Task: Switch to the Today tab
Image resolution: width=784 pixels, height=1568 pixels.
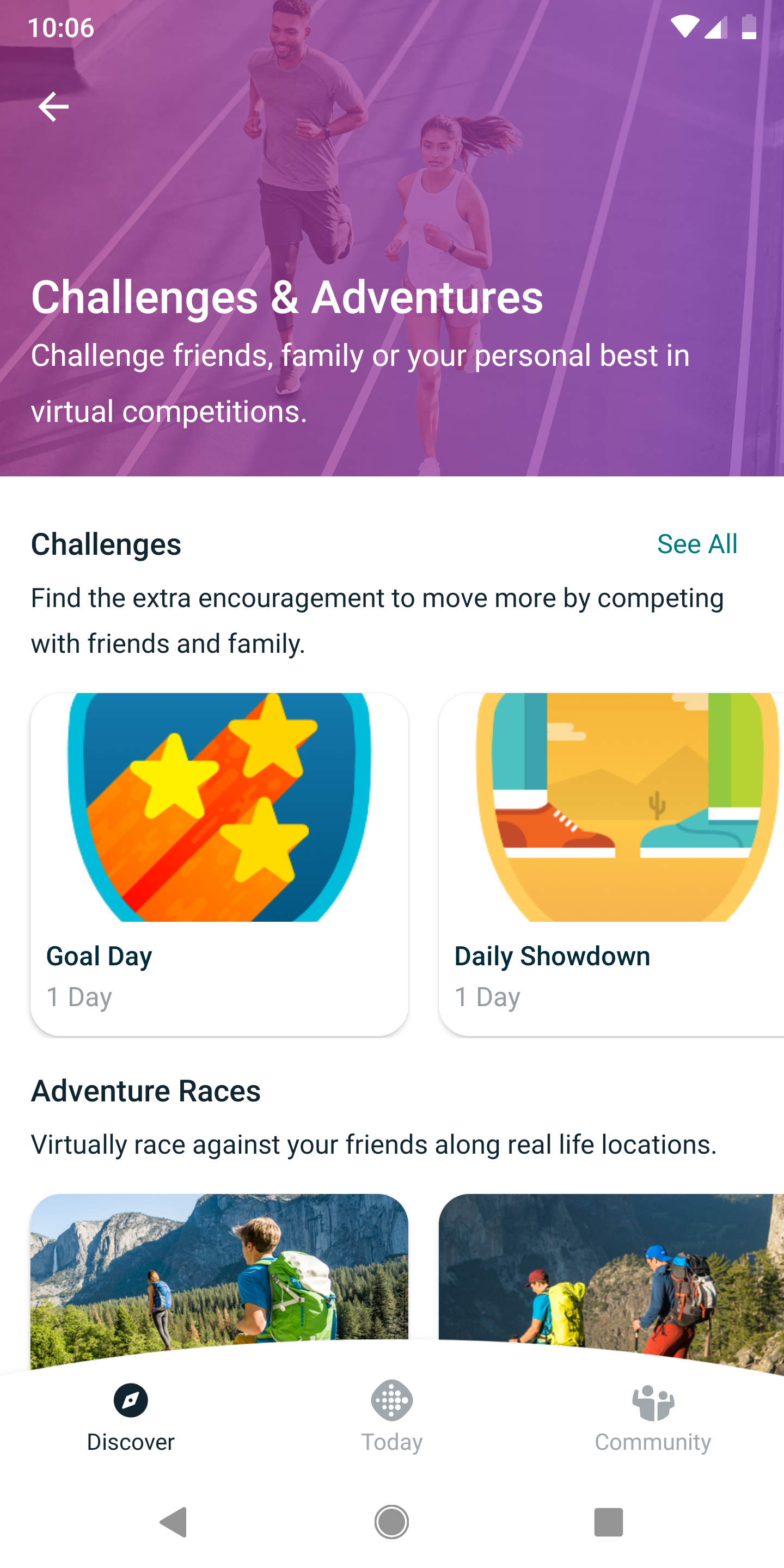Action: (x=391, y=1424)
